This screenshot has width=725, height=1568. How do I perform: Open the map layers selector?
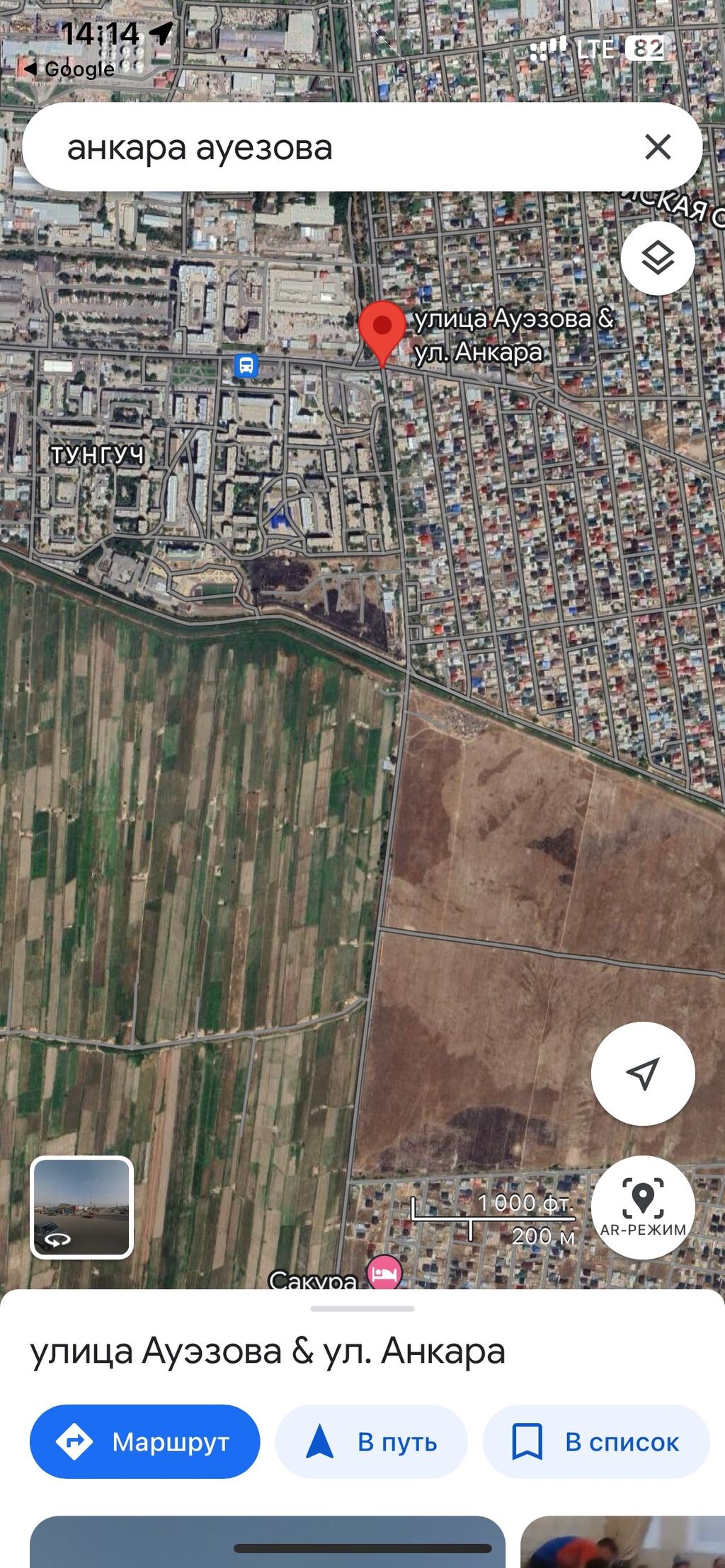657,258
